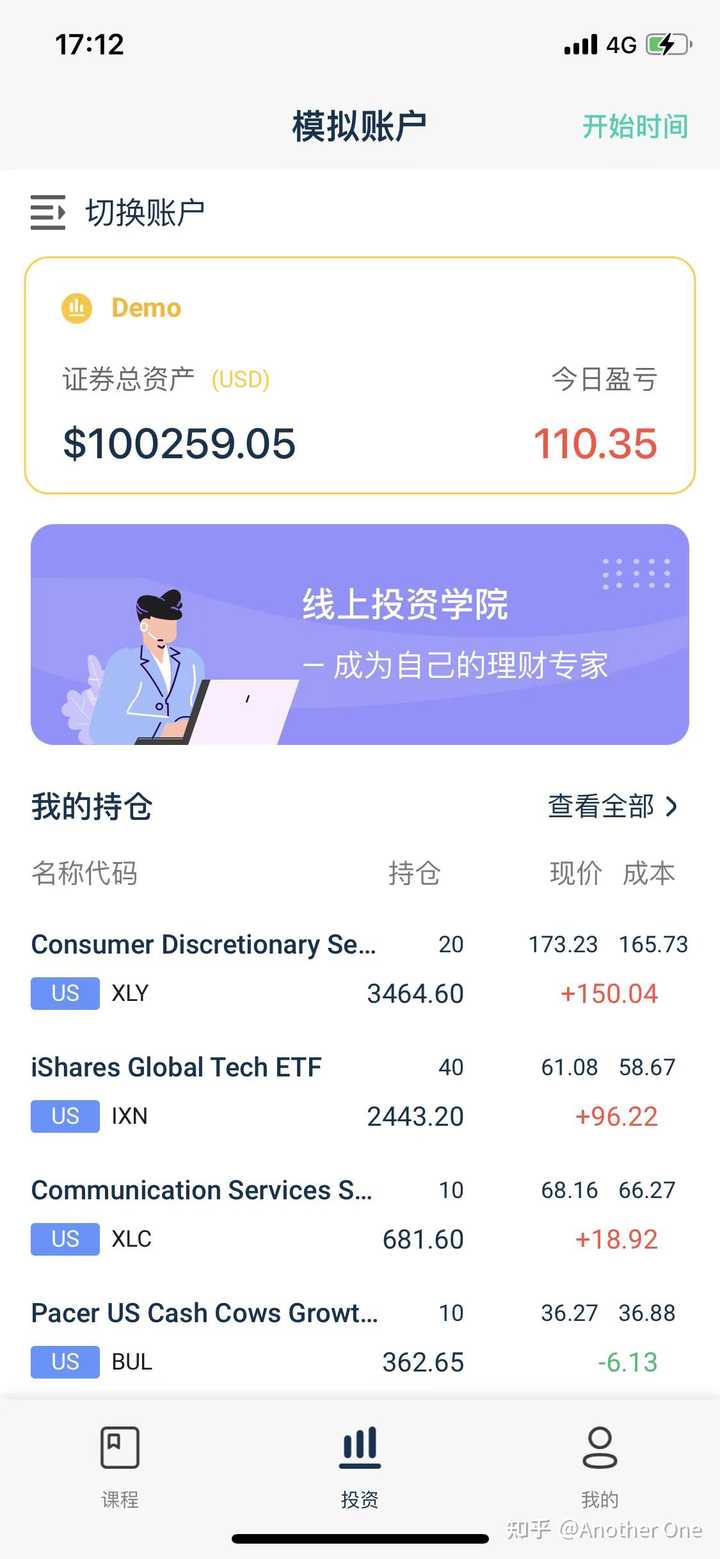The image size is (720, 1559).
Task: Click the US badge next to BUL
Action: coord(64,1362)
